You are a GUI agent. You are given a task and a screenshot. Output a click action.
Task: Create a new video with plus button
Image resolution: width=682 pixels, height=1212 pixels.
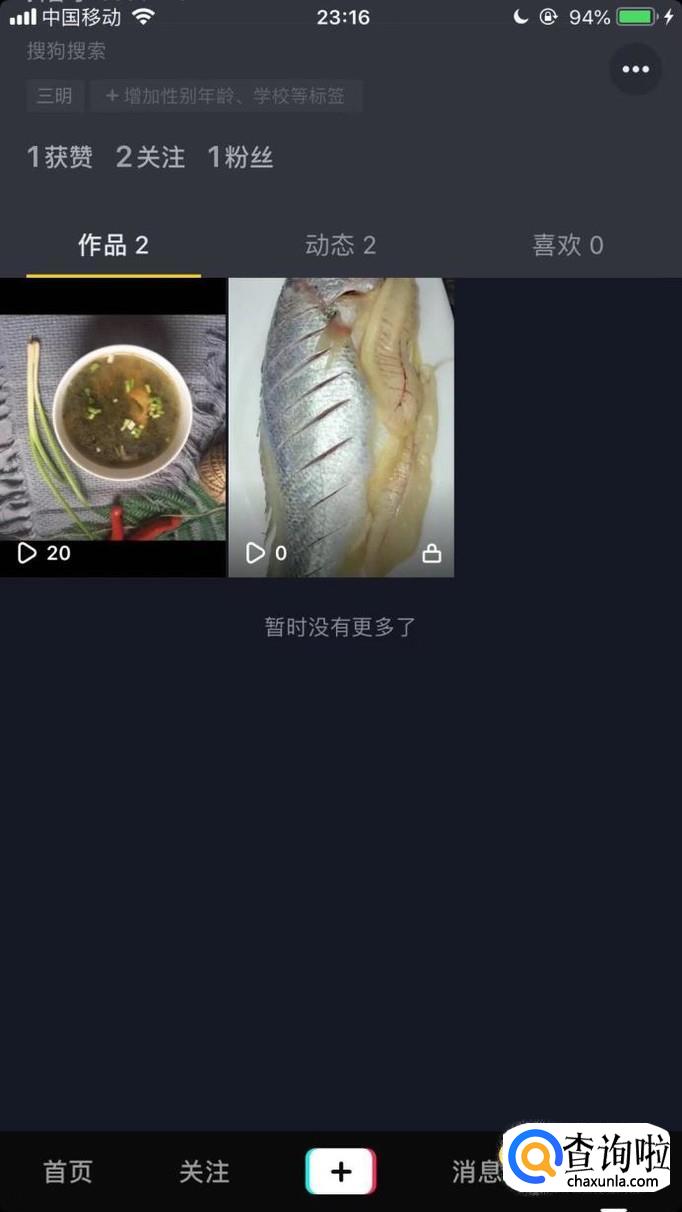pos(340,1171)
